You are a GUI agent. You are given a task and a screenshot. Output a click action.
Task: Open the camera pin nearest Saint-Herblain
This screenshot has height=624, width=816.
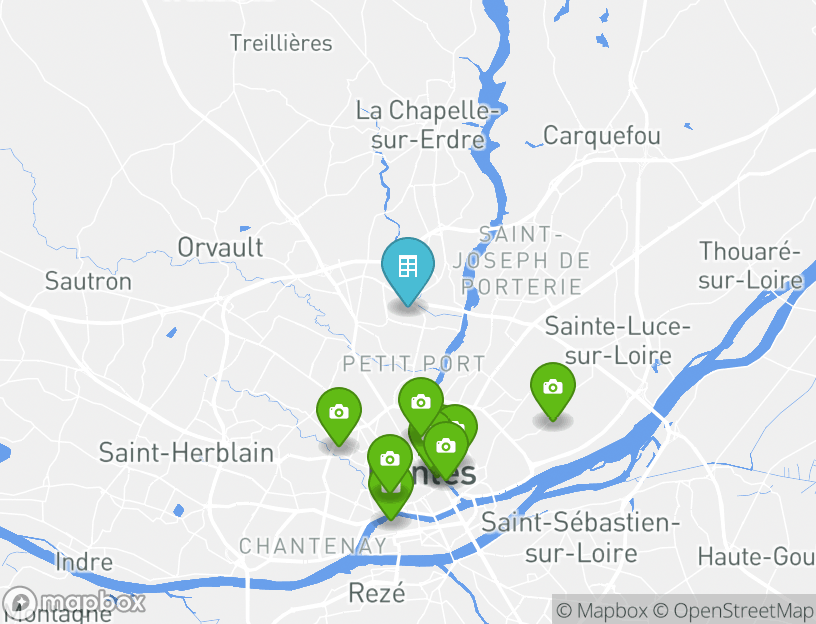click(x=339, y=413)
